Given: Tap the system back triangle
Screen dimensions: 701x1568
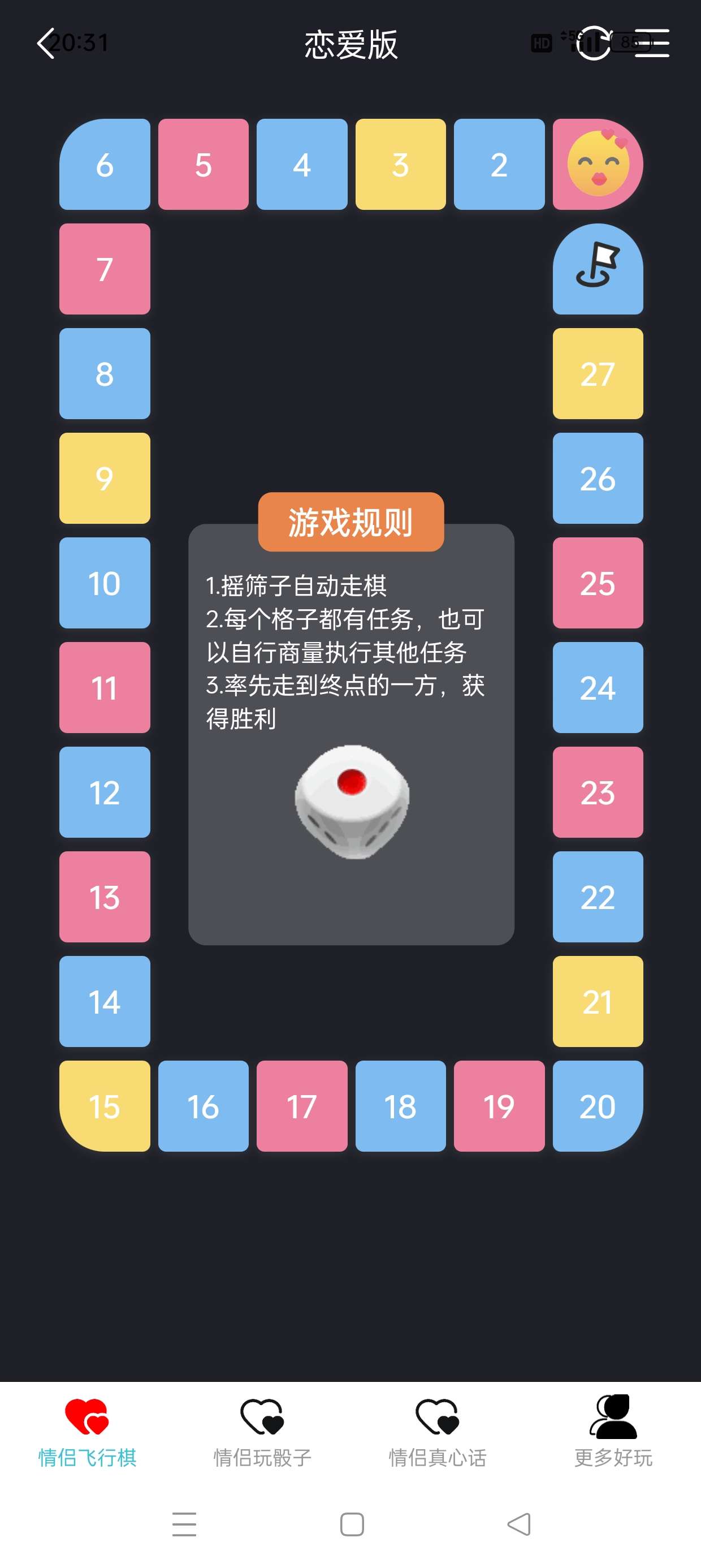Looking at the screenshot, I should [519, 1525].
